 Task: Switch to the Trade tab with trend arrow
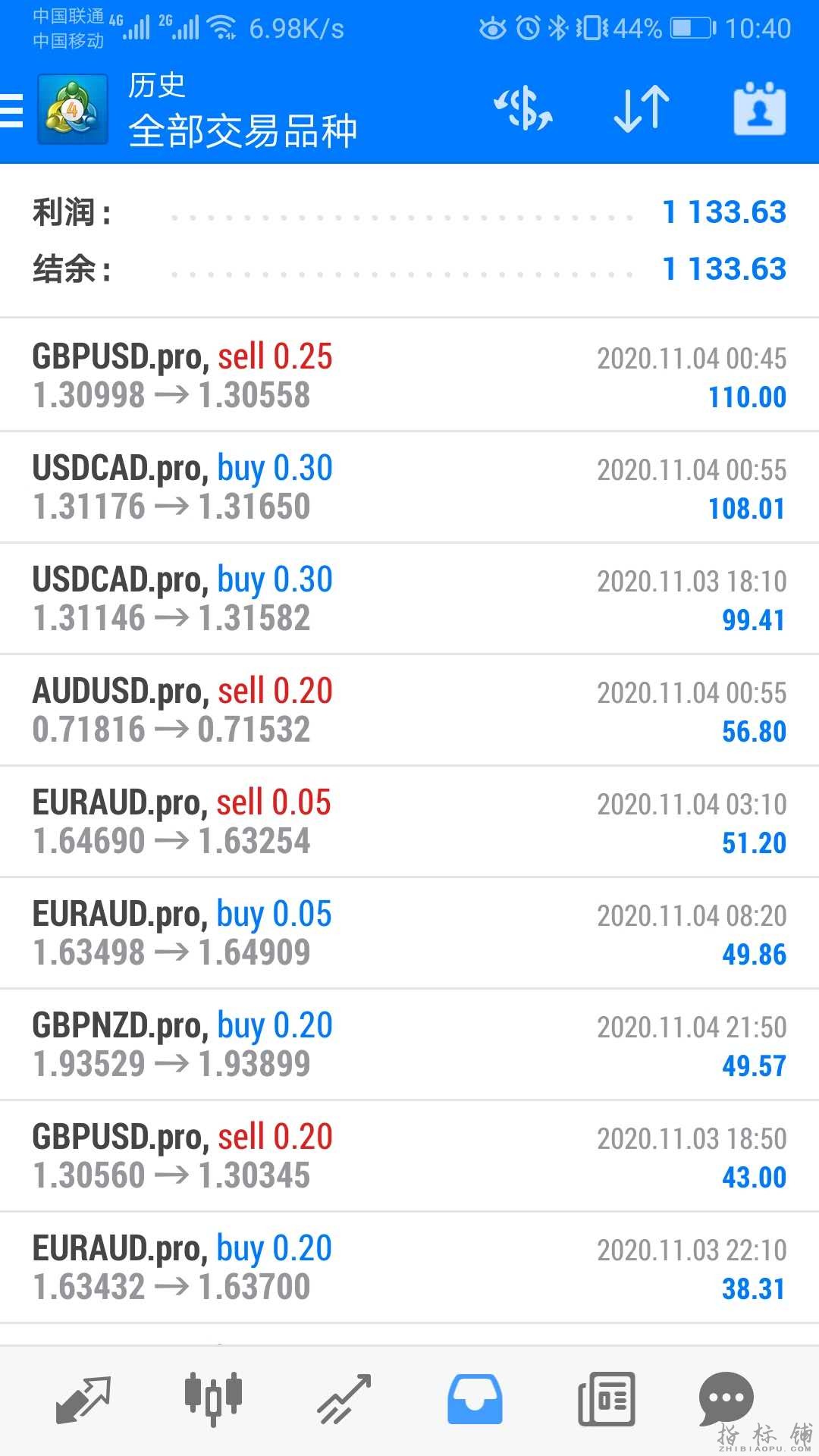tap(345, 1399)
